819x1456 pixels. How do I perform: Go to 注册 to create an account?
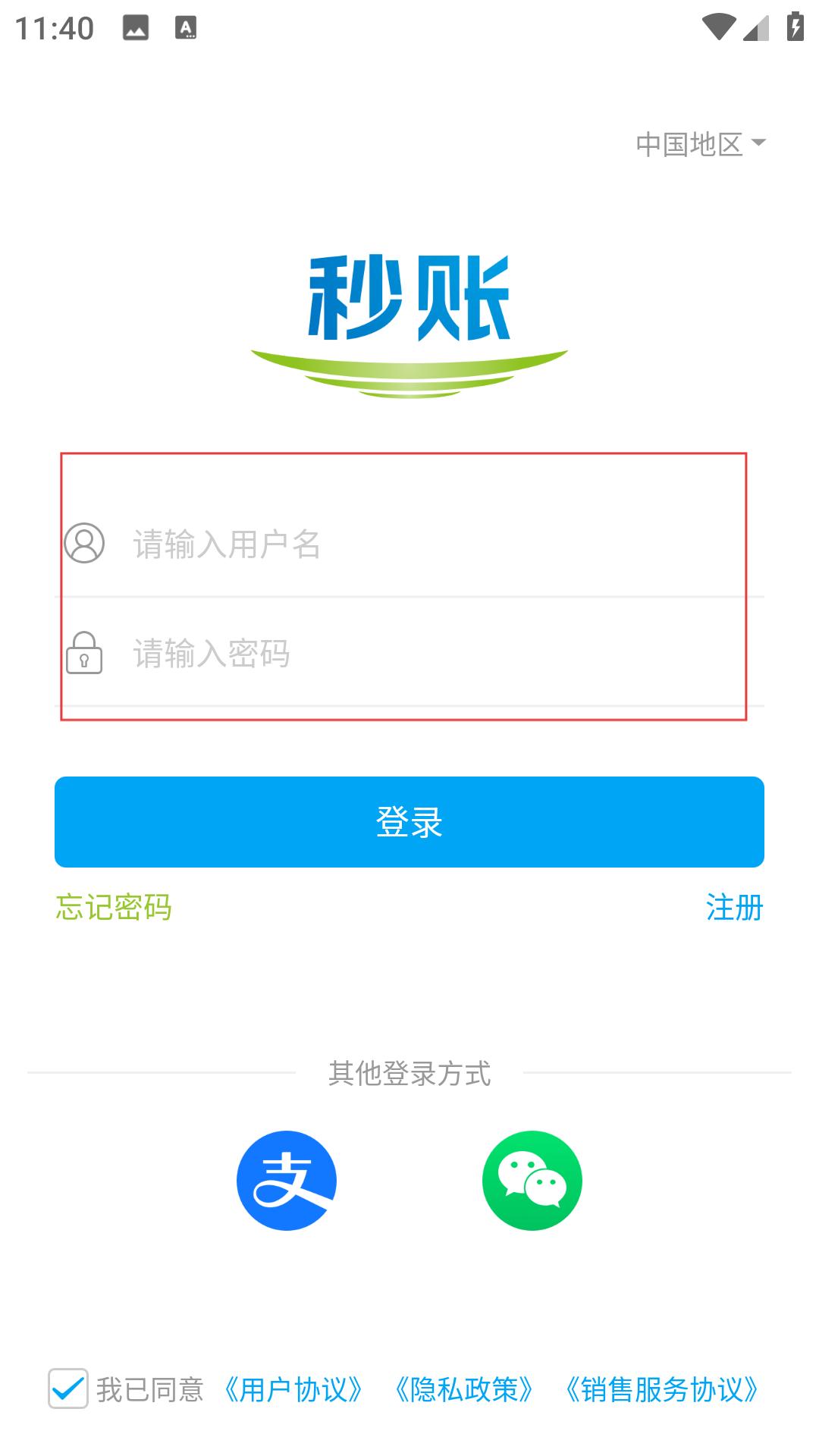(734, 907)
